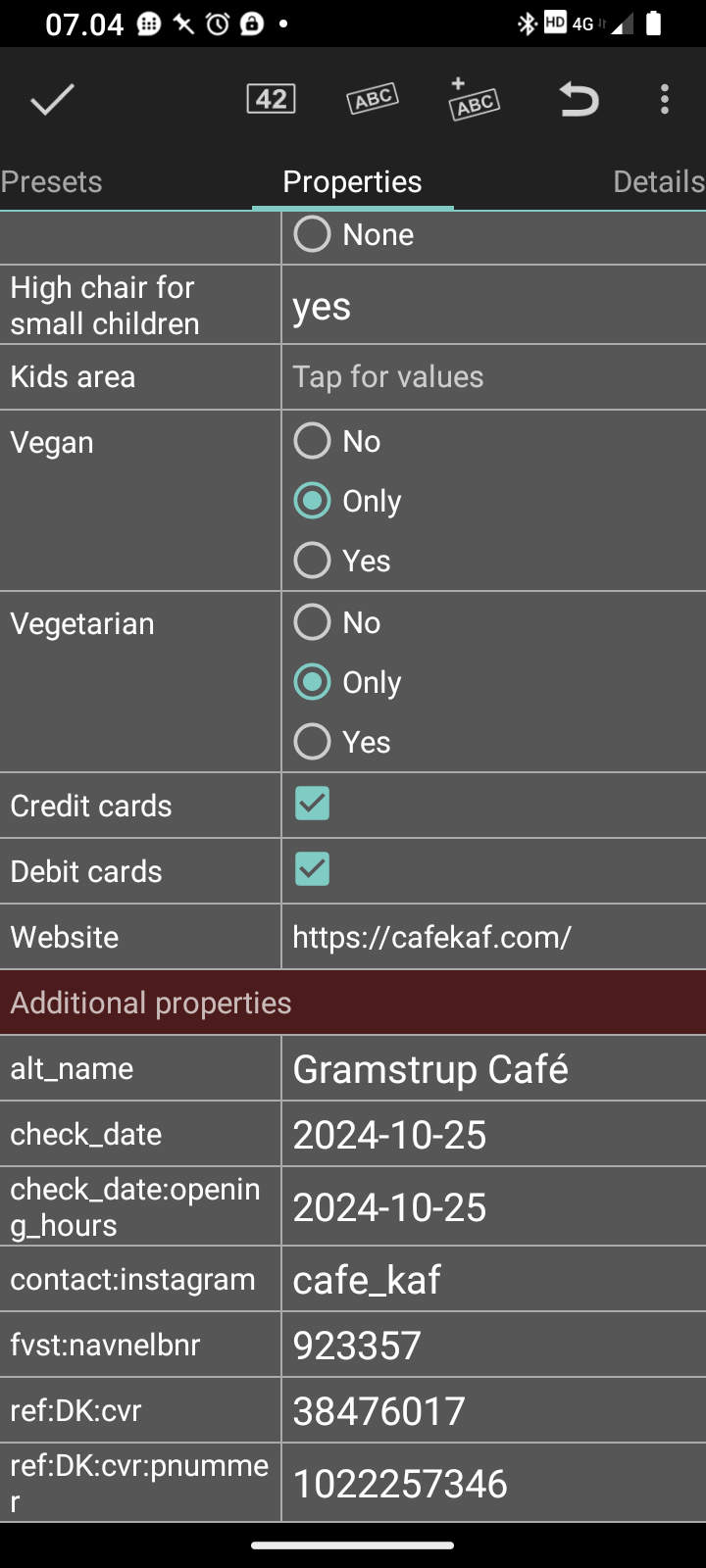Tap the ABC label icon in toolbar
Screen dimensions: 706x1568
373,99
